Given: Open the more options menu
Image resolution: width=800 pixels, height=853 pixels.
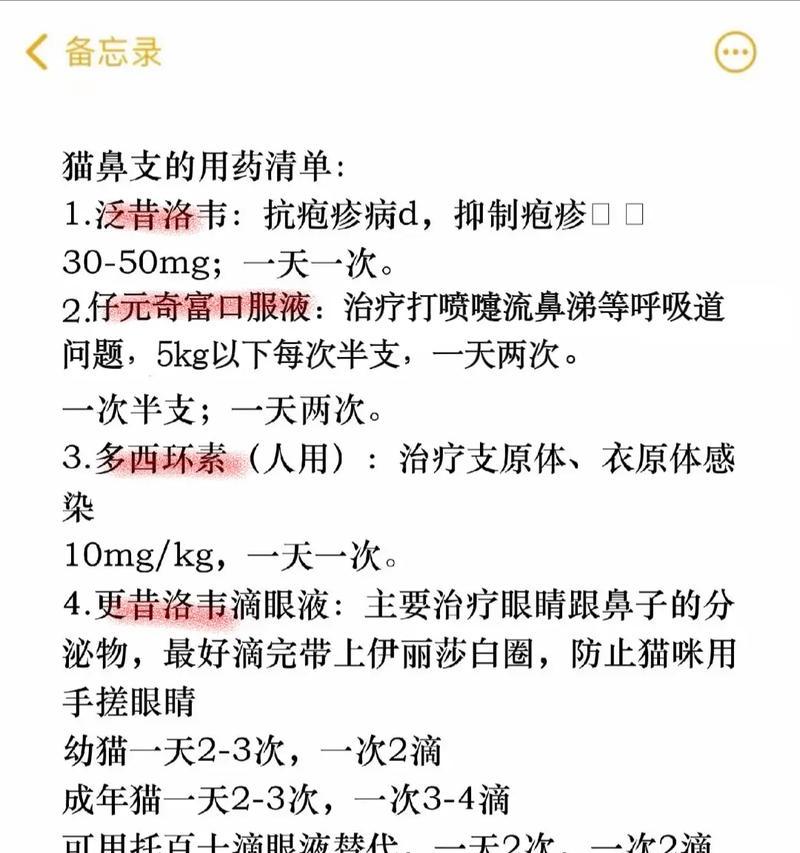Looking at the screenshot, I should coord(735,52).
